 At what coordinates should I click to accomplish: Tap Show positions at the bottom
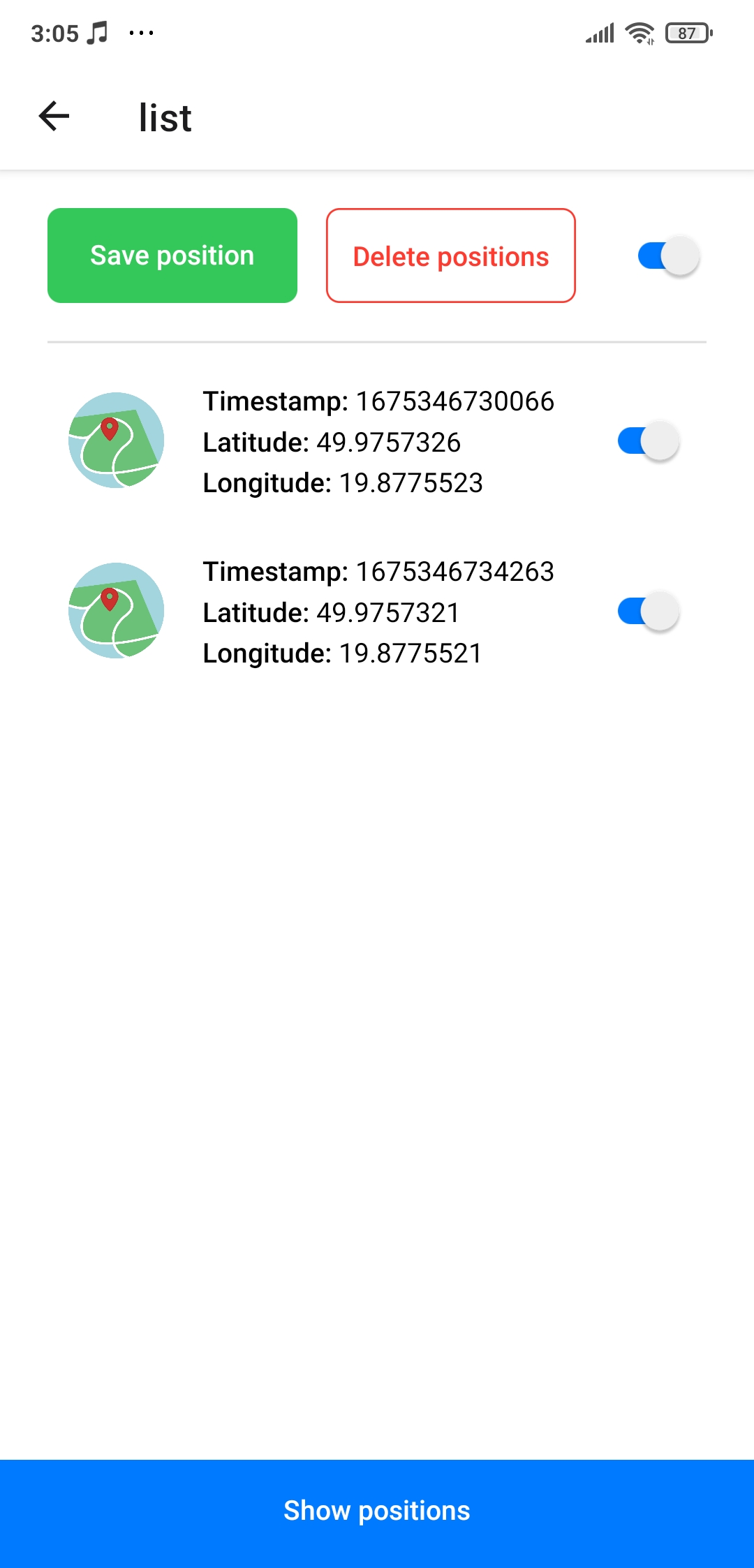point(377,1511)
